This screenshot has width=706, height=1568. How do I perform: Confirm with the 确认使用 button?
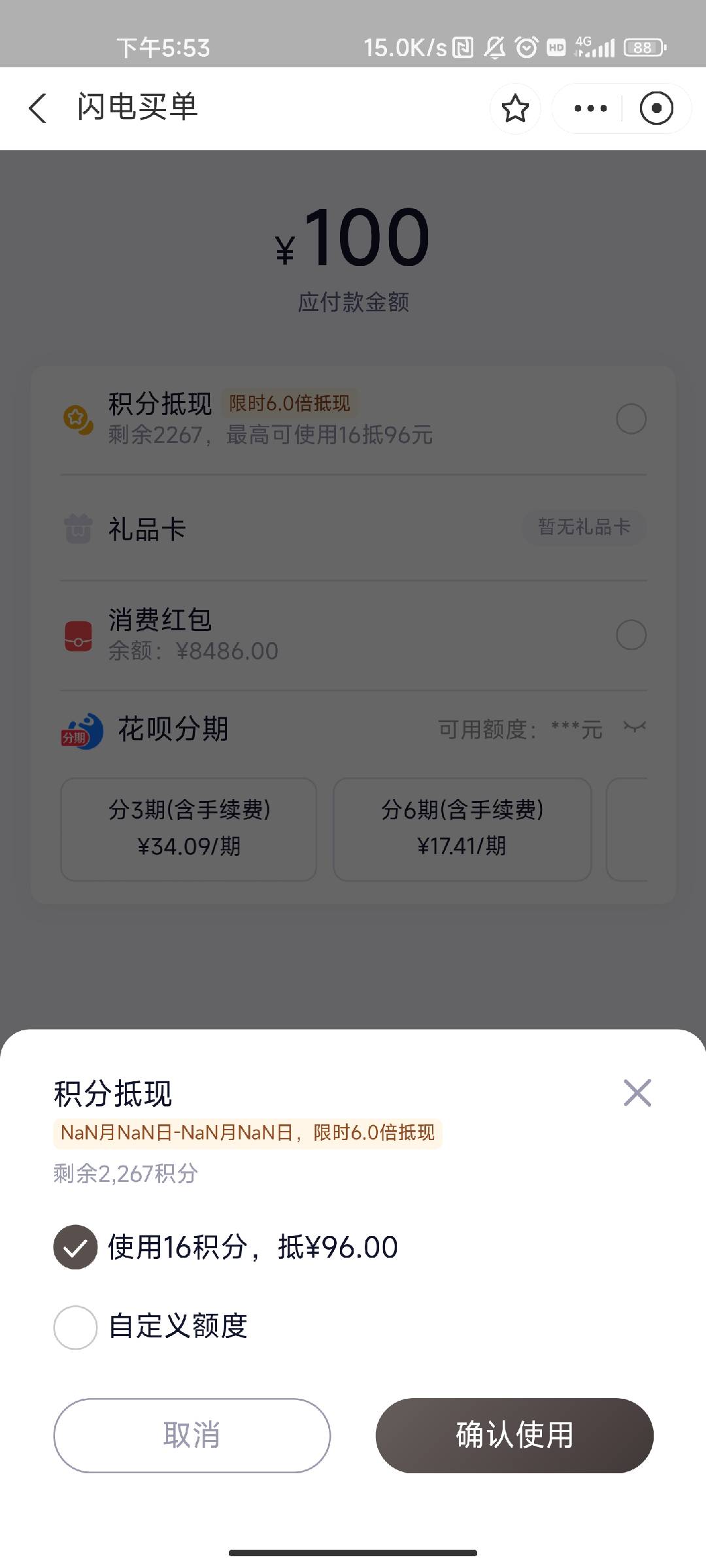[514, 1435]
